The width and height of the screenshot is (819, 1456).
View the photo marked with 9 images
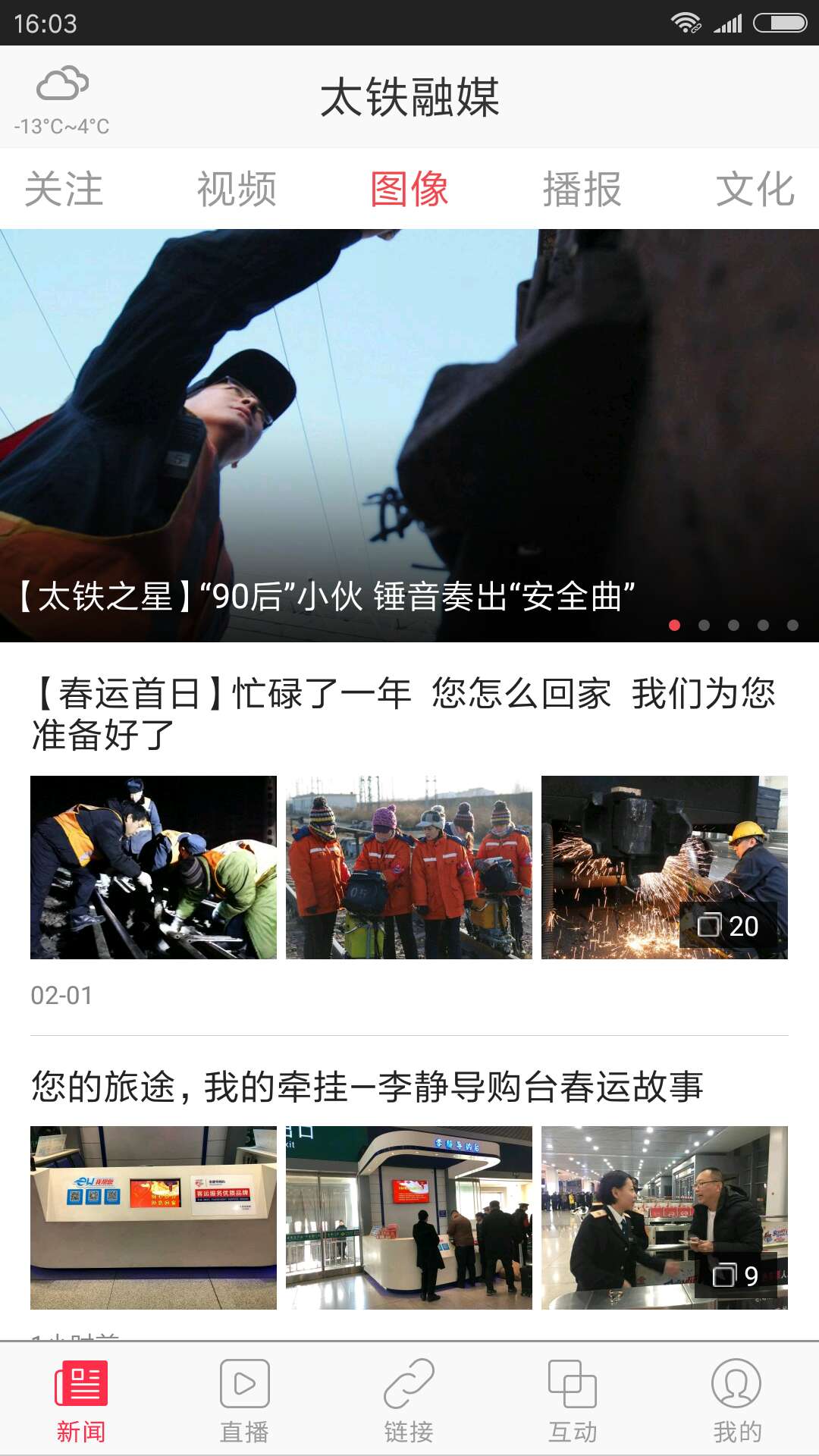664,1218
